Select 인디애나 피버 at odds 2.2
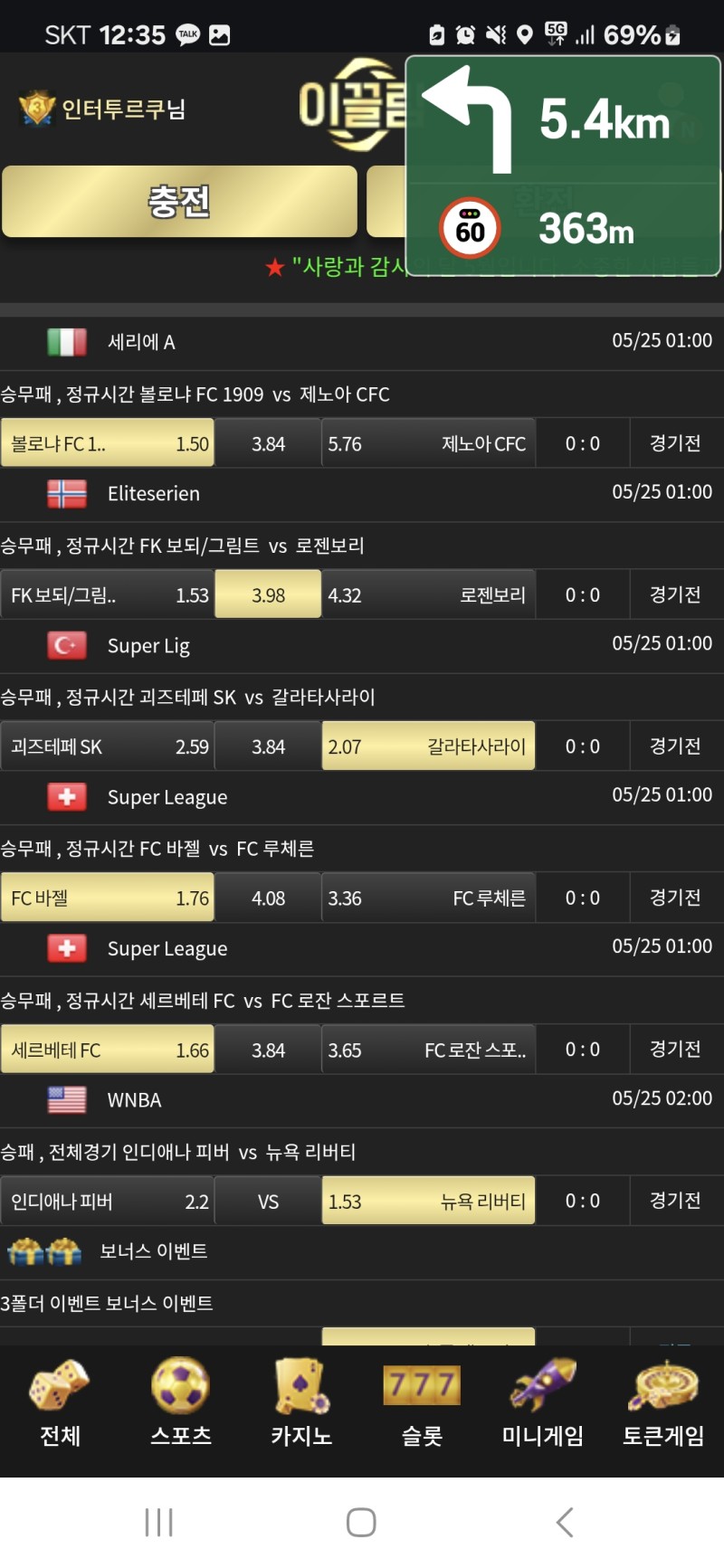The image size is (724, 1568). click(108, 1201)
